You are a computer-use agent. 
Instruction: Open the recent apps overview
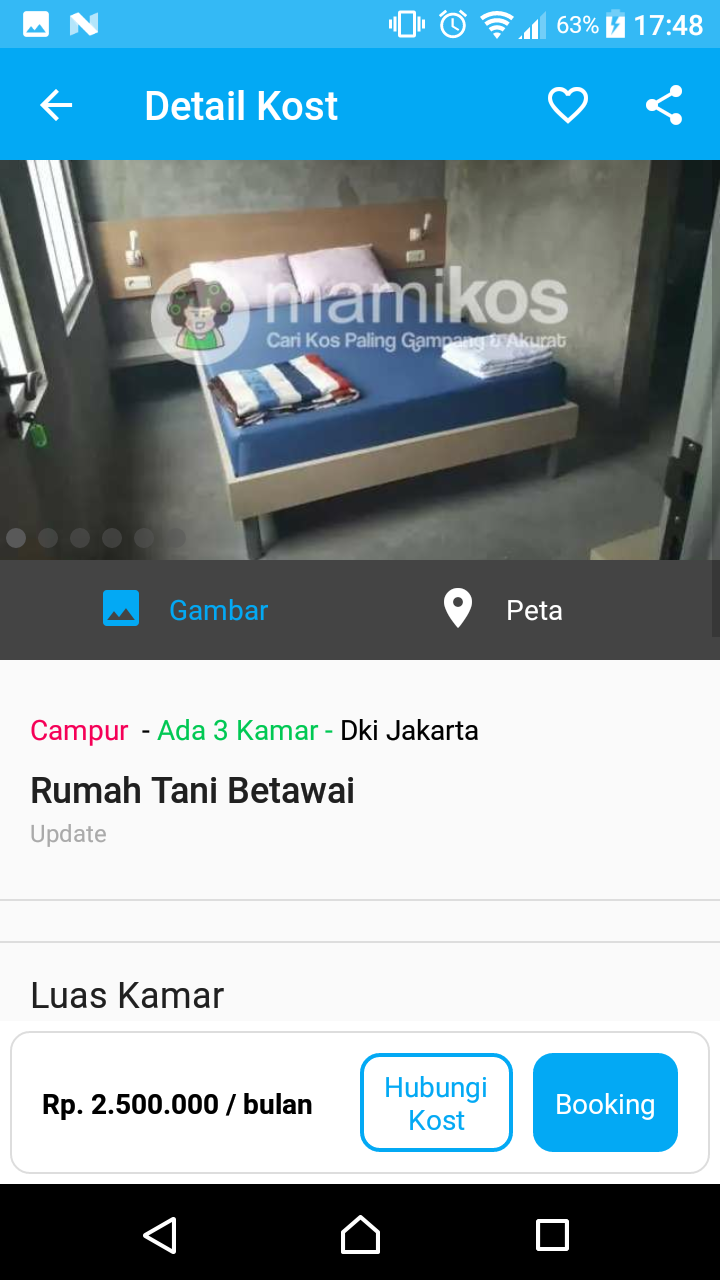(x=552, y=1235)
